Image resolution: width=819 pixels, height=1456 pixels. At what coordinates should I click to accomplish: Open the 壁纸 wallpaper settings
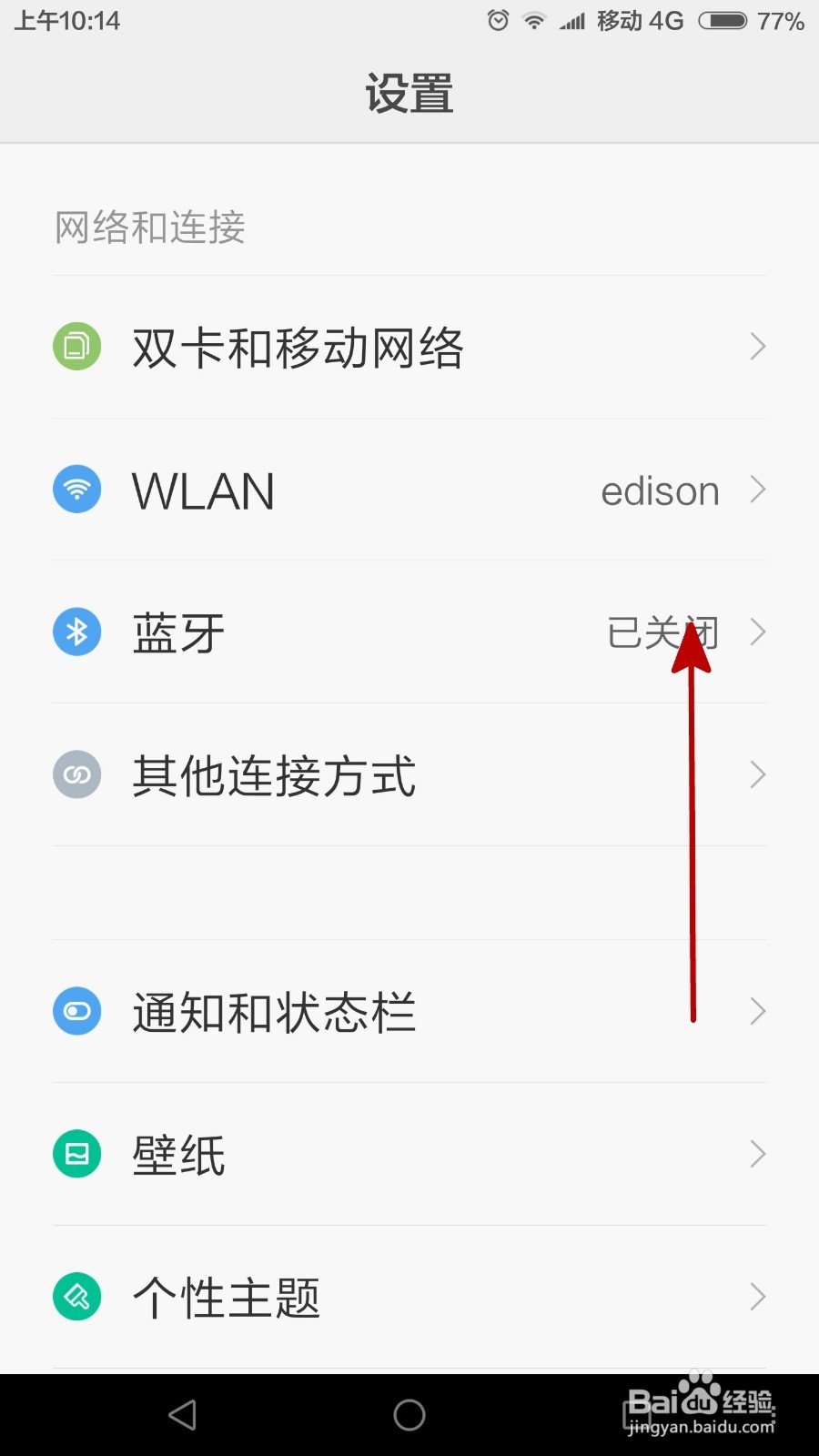pos(409,1153)
